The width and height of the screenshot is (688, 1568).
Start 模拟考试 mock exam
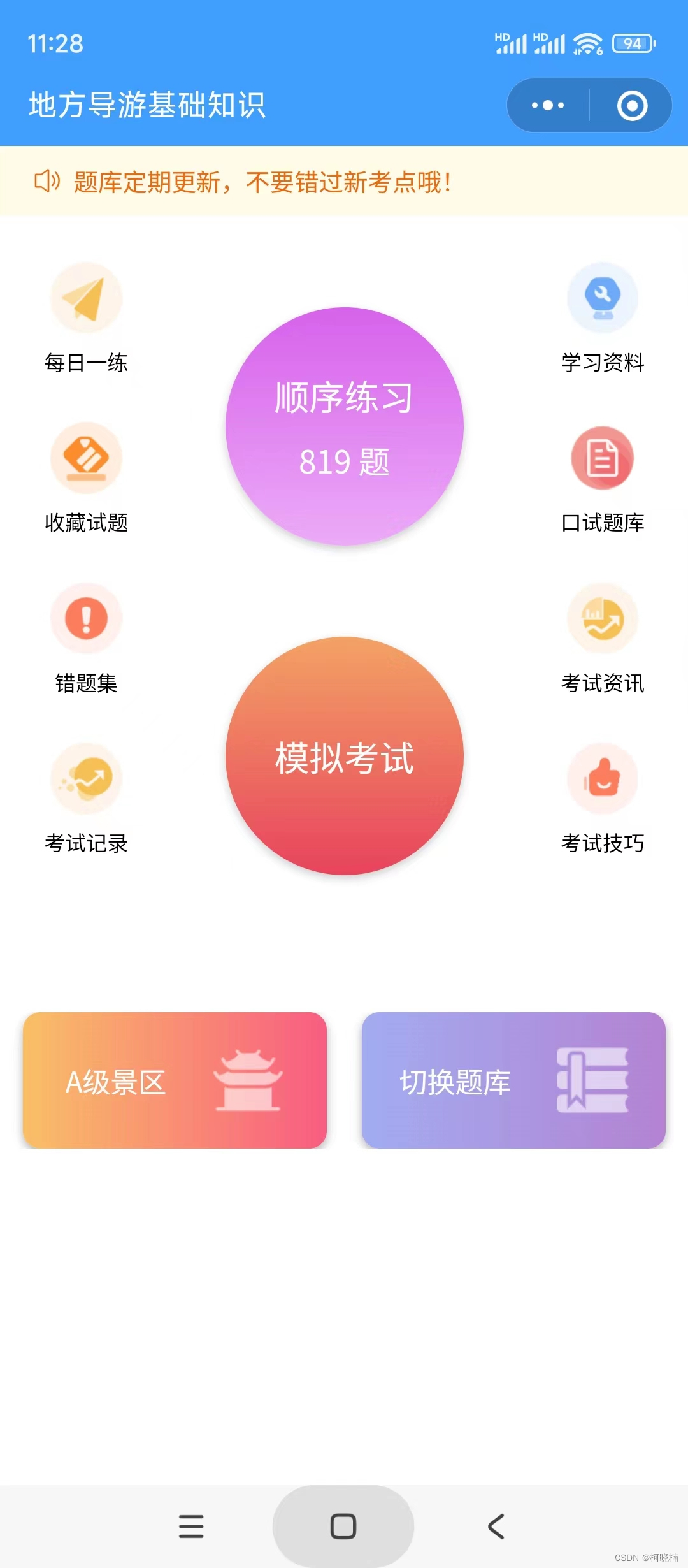click(344, 756)
